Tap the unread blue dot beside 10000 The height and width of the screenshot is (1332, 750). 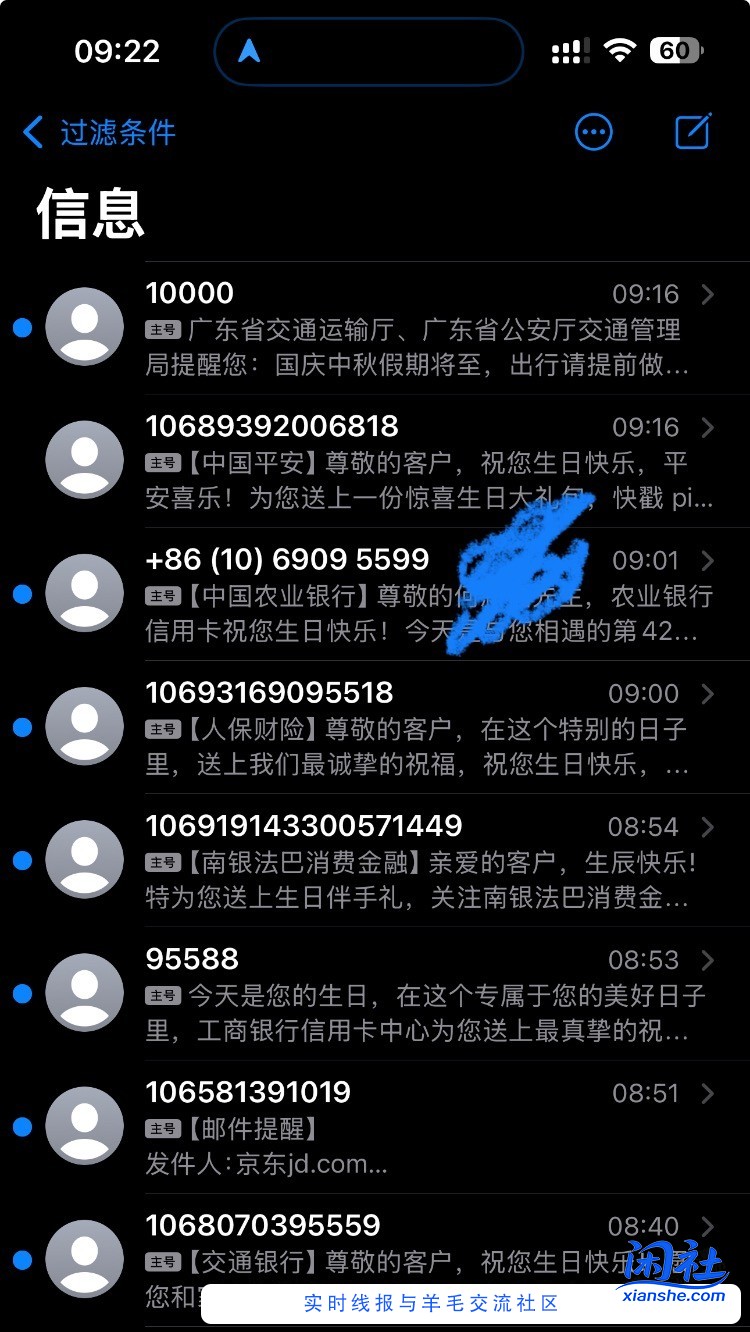(x=22, y=326)
